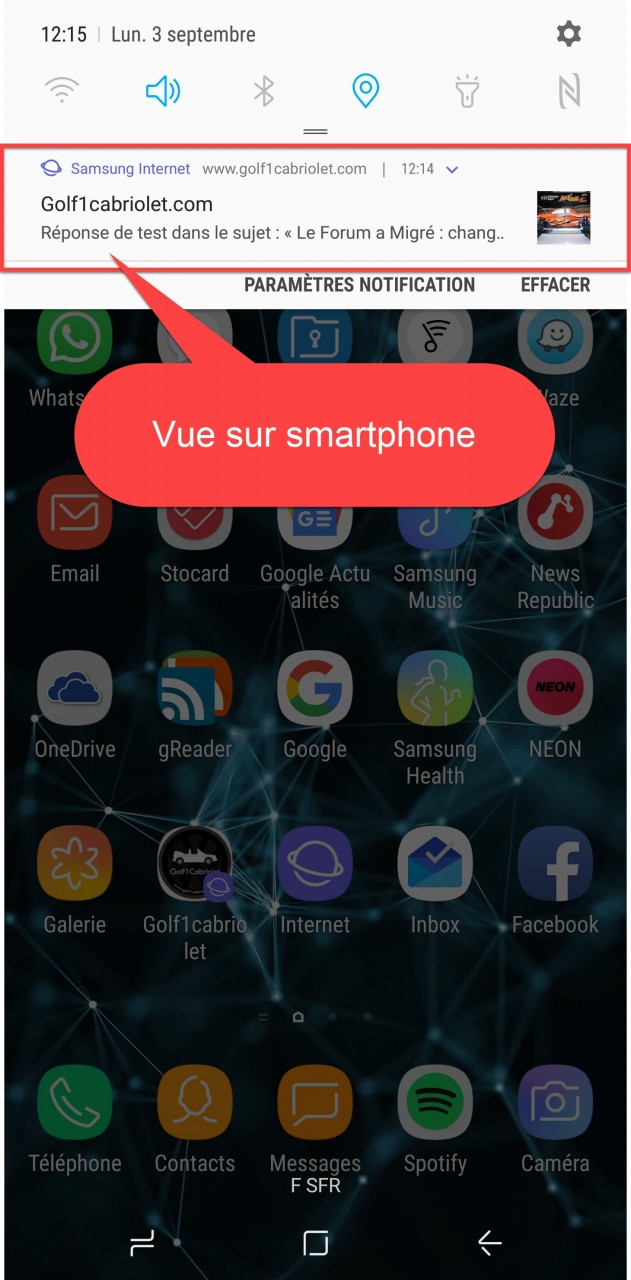Open Paramètres notification
This screenshot has height=1280, width=631.
tap(359, 285)
